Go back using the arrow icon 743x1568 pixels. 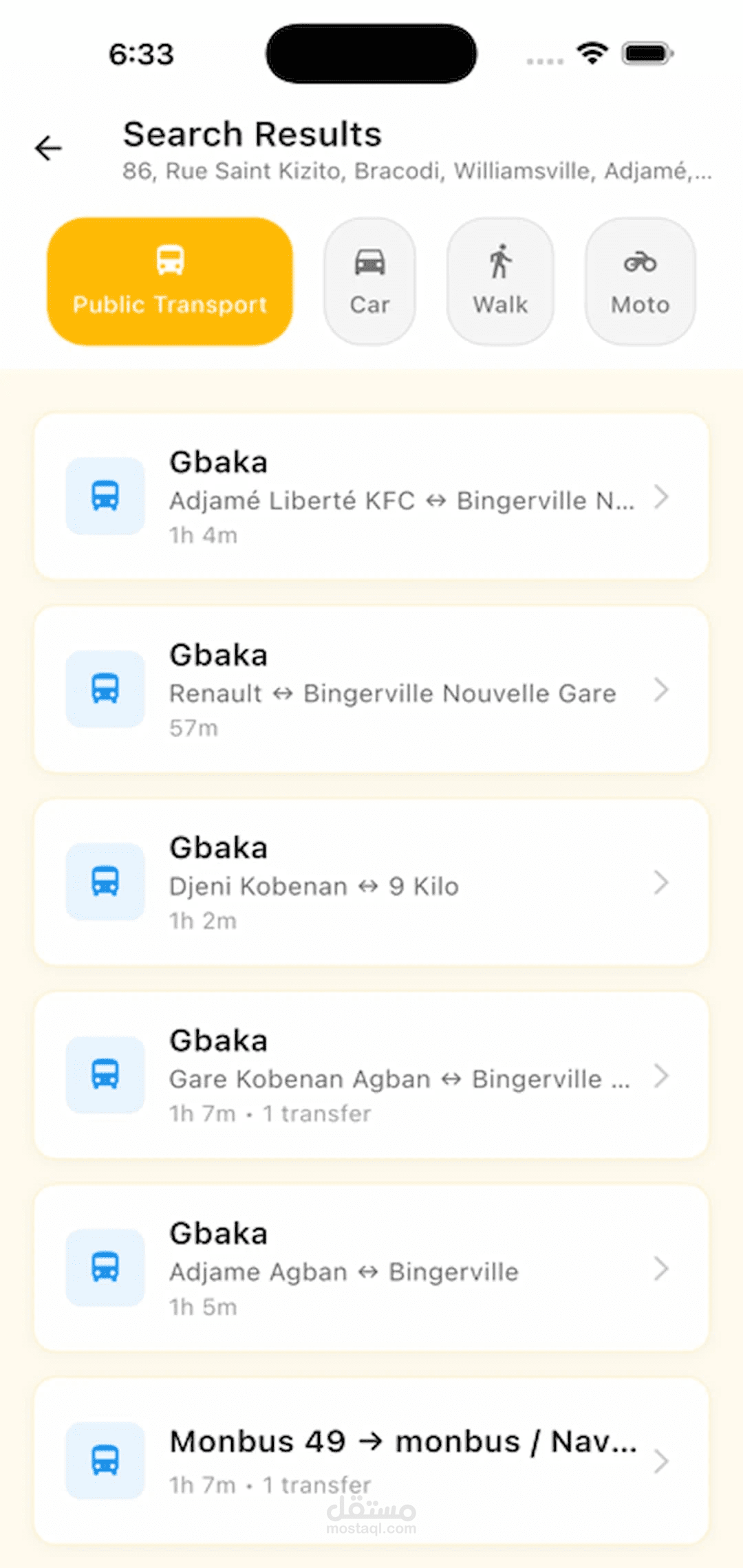49,148
